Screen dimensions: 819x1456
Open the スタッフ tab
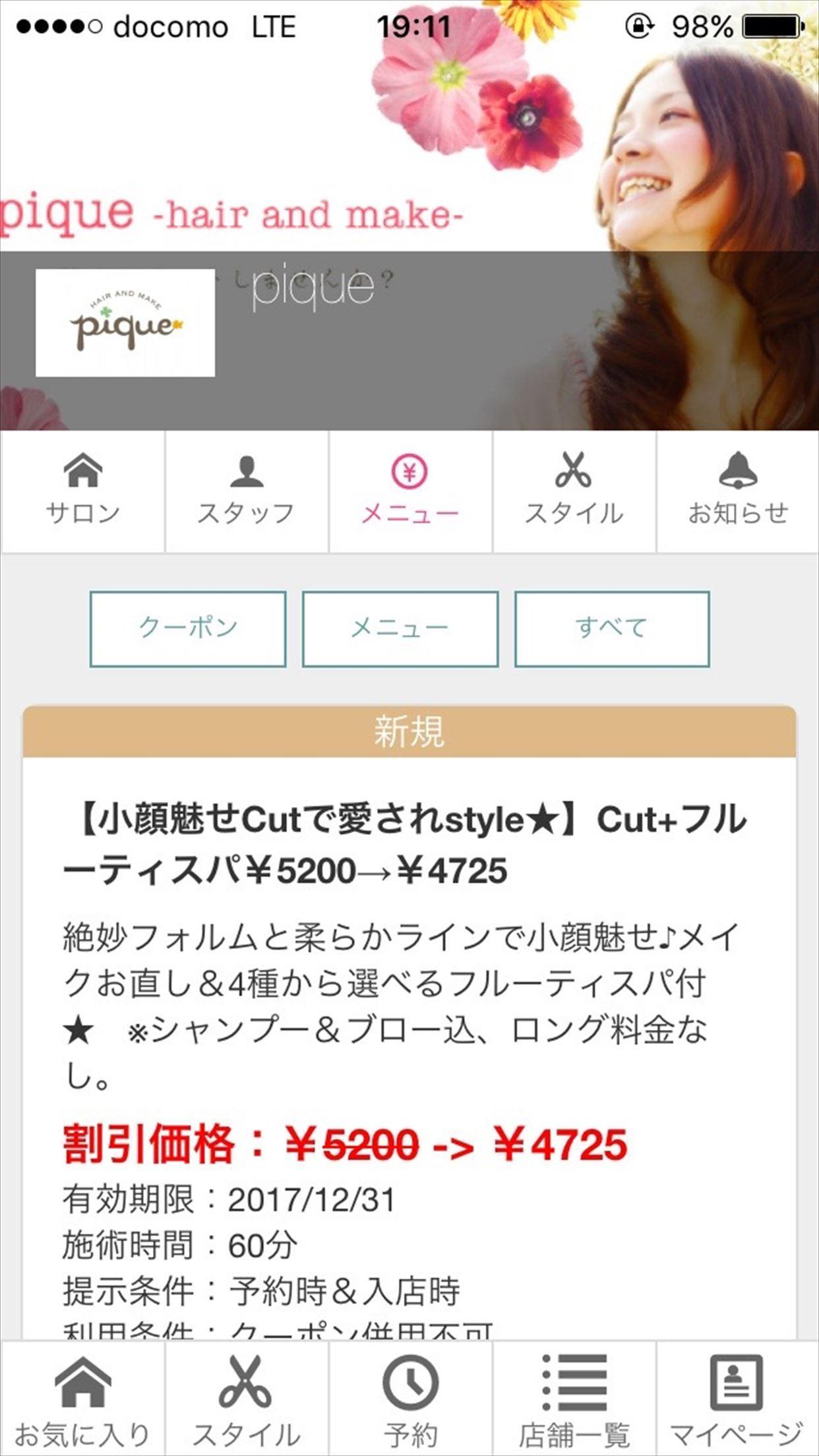pyautogui.click(x=247, y=491)
